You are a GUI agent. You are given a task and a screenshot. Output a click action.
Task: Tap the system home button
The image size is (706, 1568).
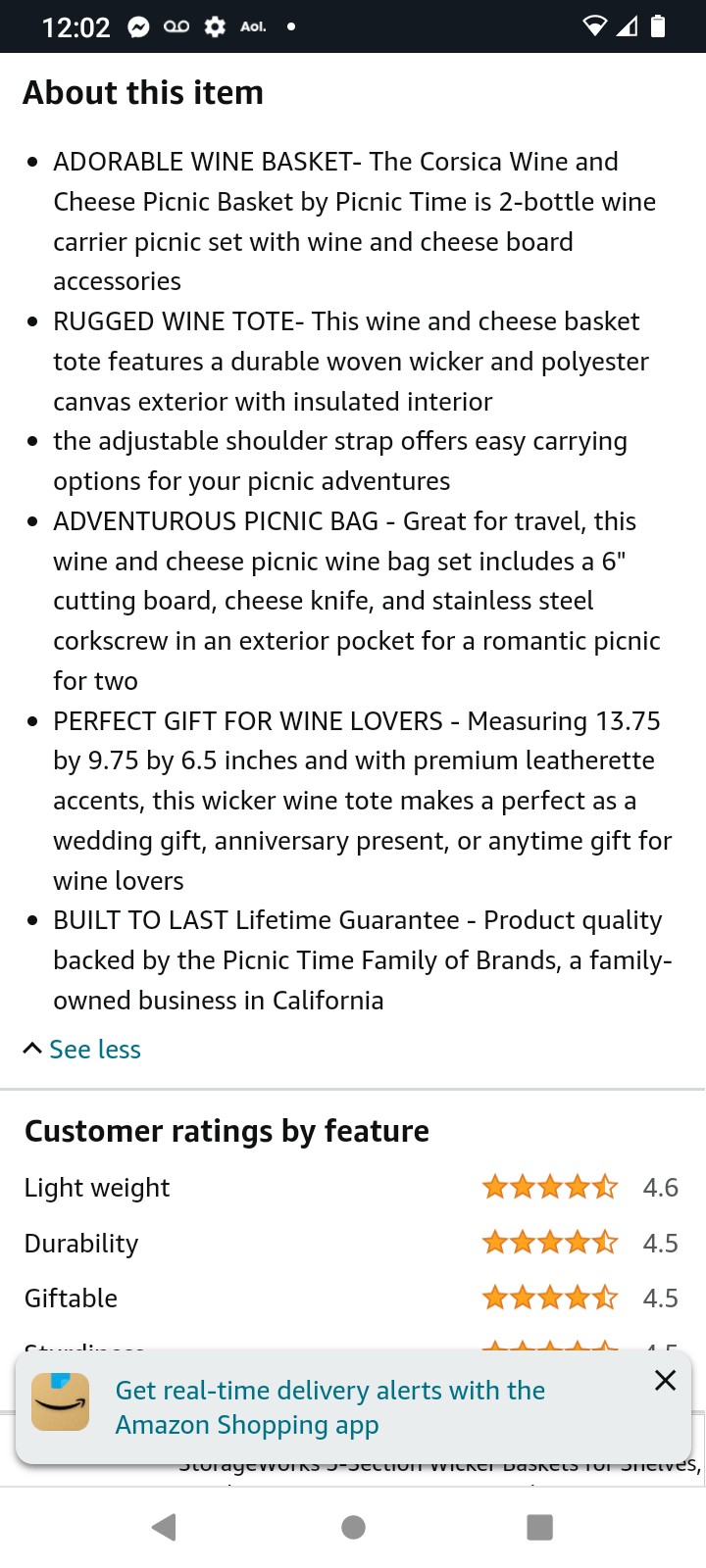click(353, 1527)
